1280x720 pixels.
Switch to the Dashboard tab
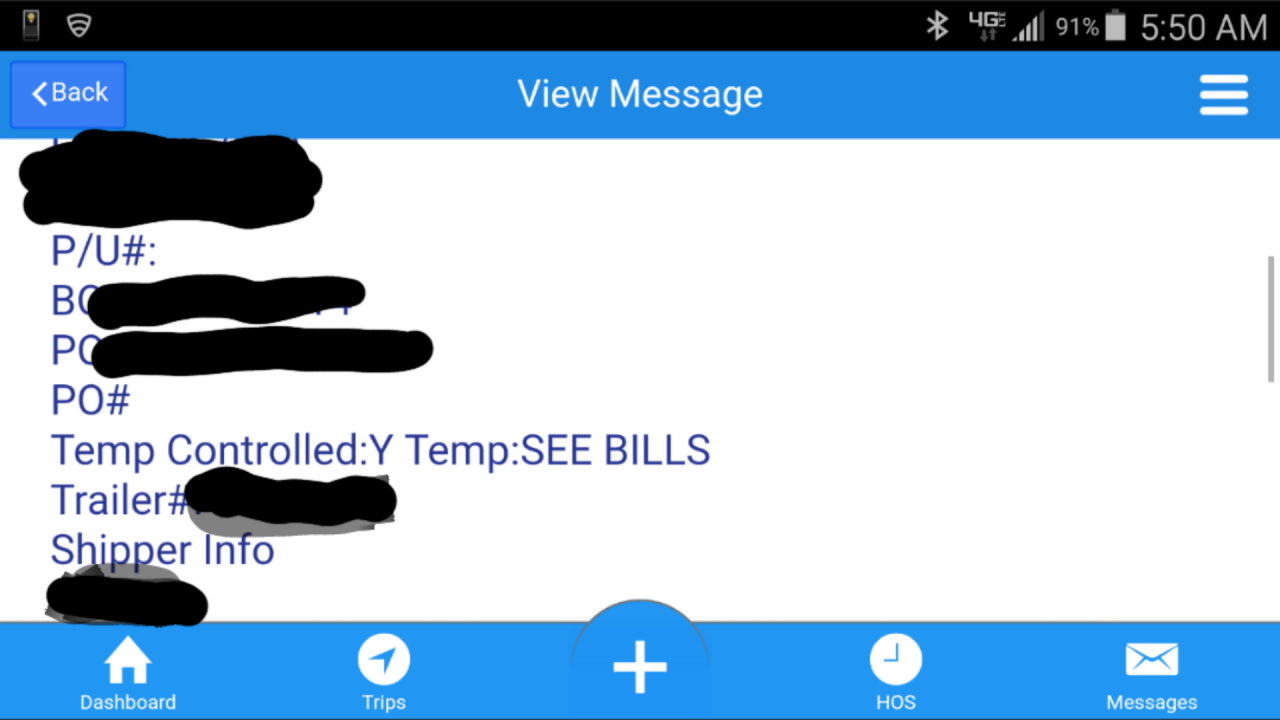[x=128, y=673]
